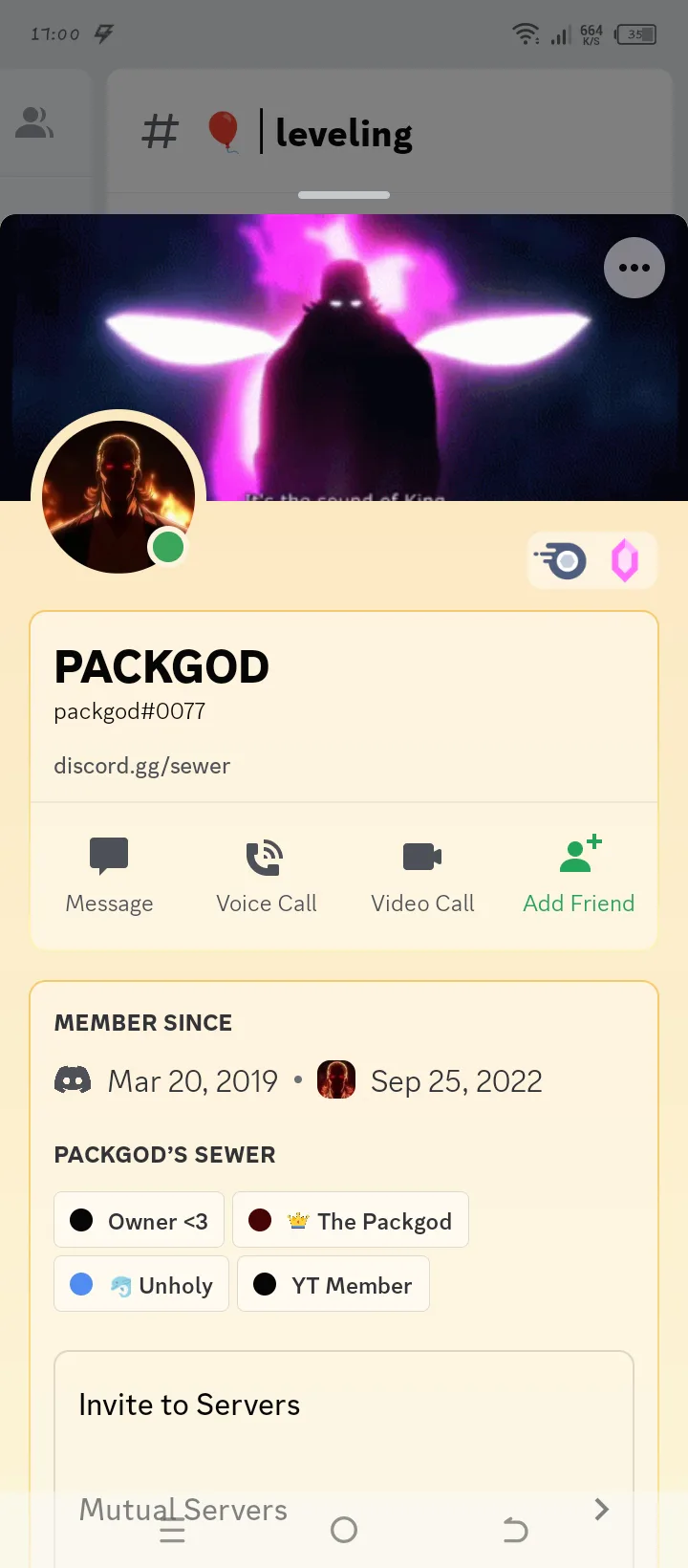688x1568 pixels.
Task: Open the three-dot profile options menu
Action: [x=634, y=268]
